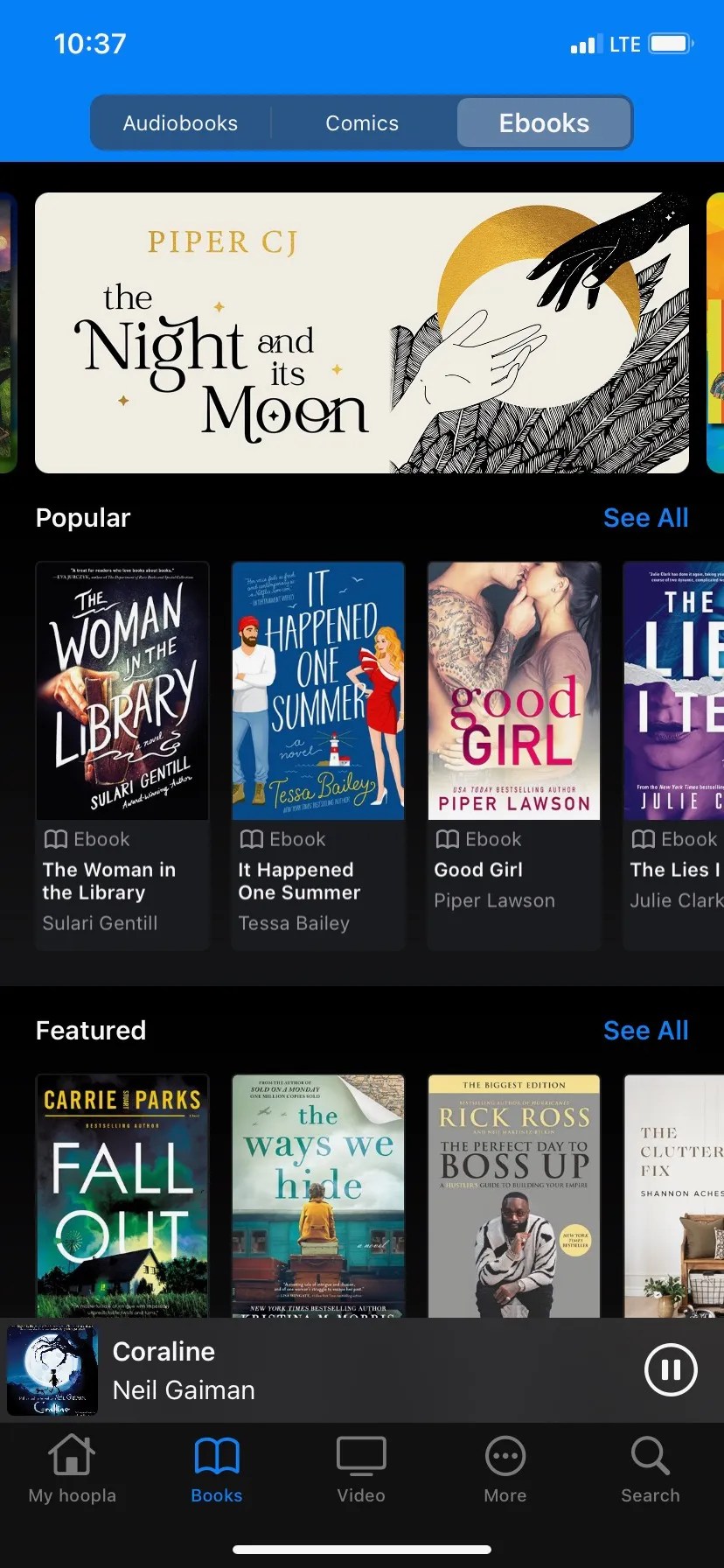Open the More tab
724x1568 pixels.
point(505,1470)
